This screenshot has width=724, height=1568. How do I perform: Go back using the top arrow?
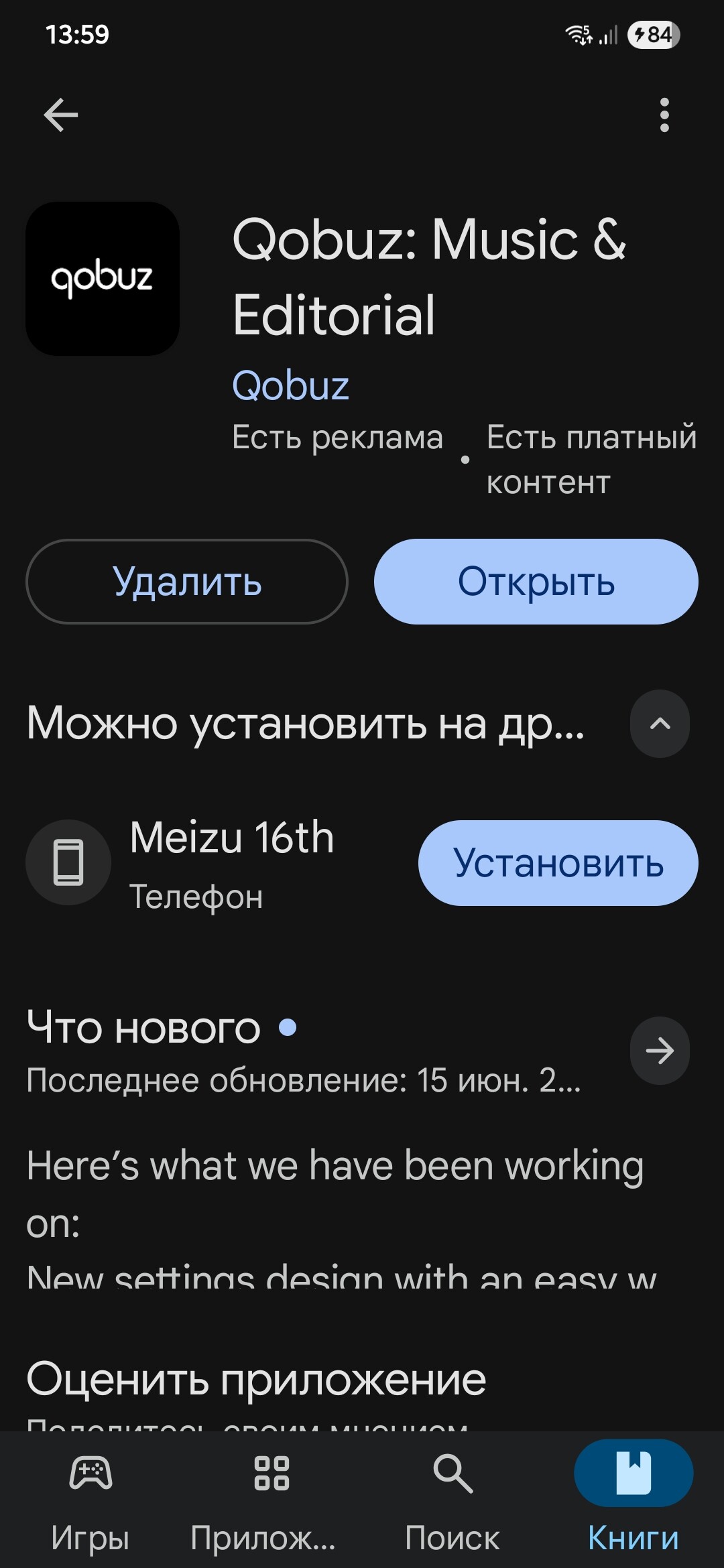click(x=60, y=115)
